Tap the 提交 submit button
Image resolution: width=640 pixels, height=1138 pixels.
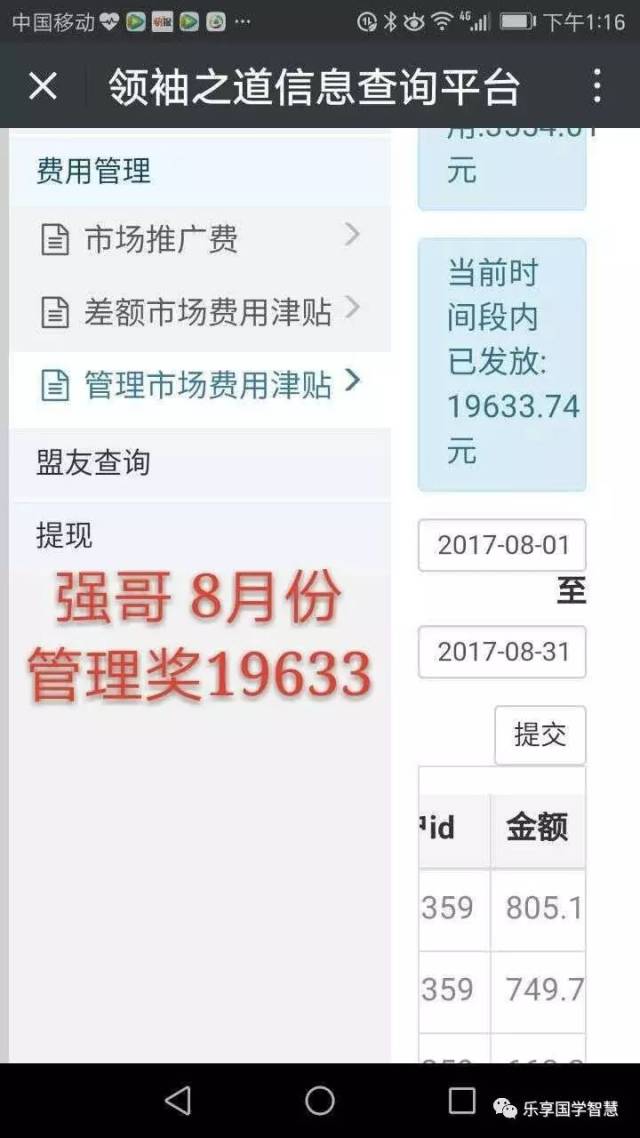539,735
